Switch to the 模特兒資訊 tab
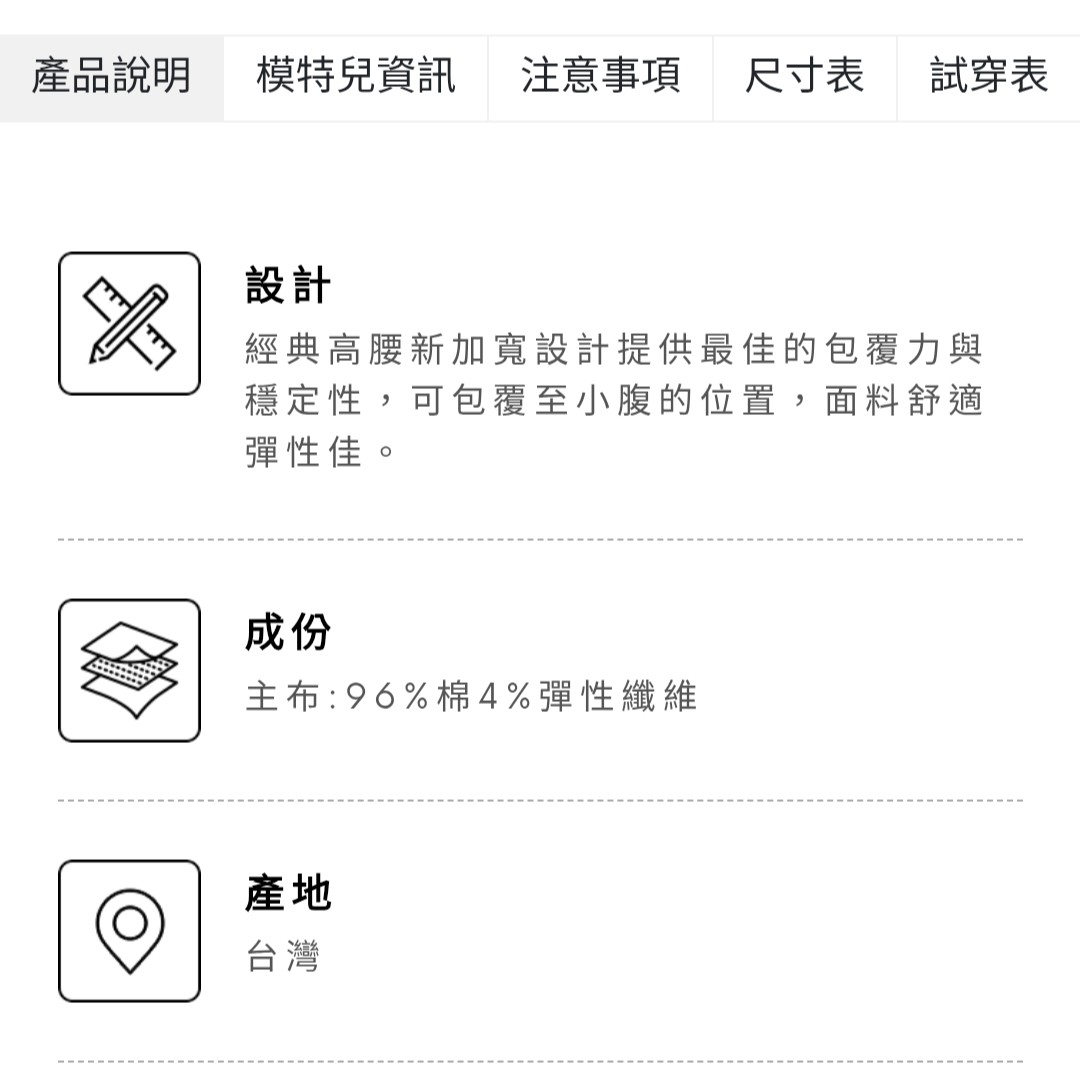 click(x=355, y=77)
